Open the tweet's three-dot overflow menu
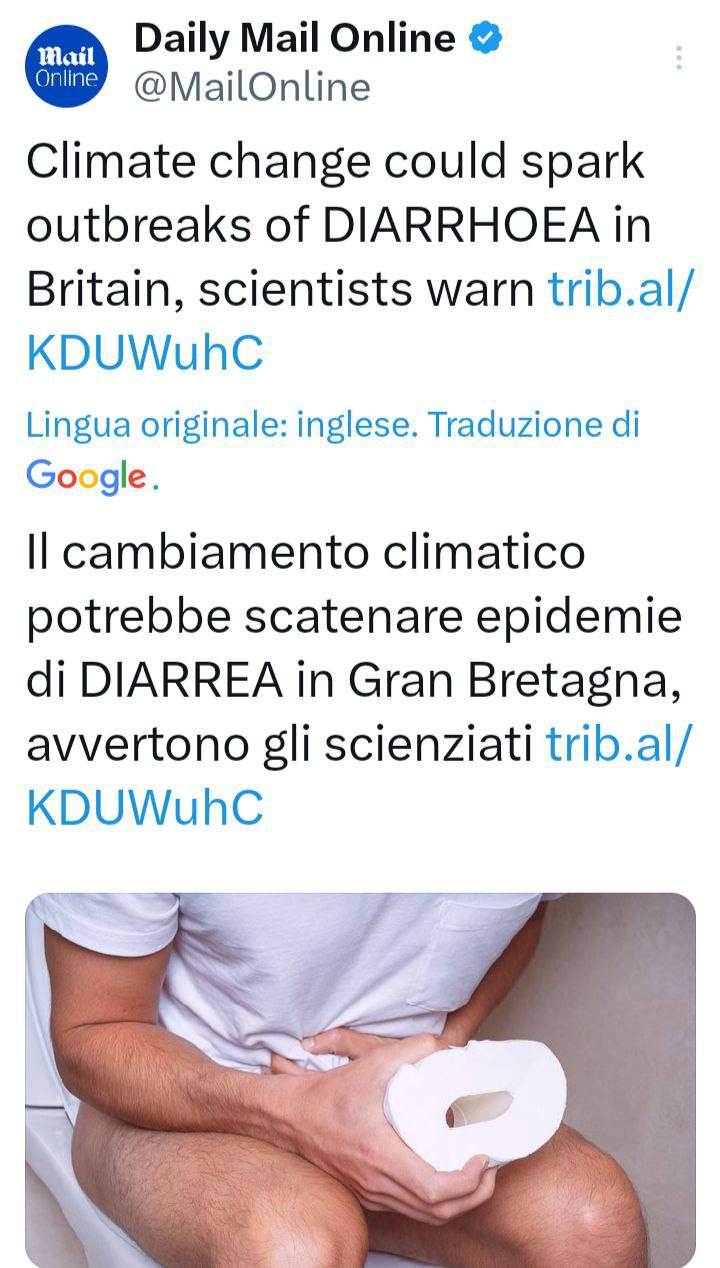 679,57
